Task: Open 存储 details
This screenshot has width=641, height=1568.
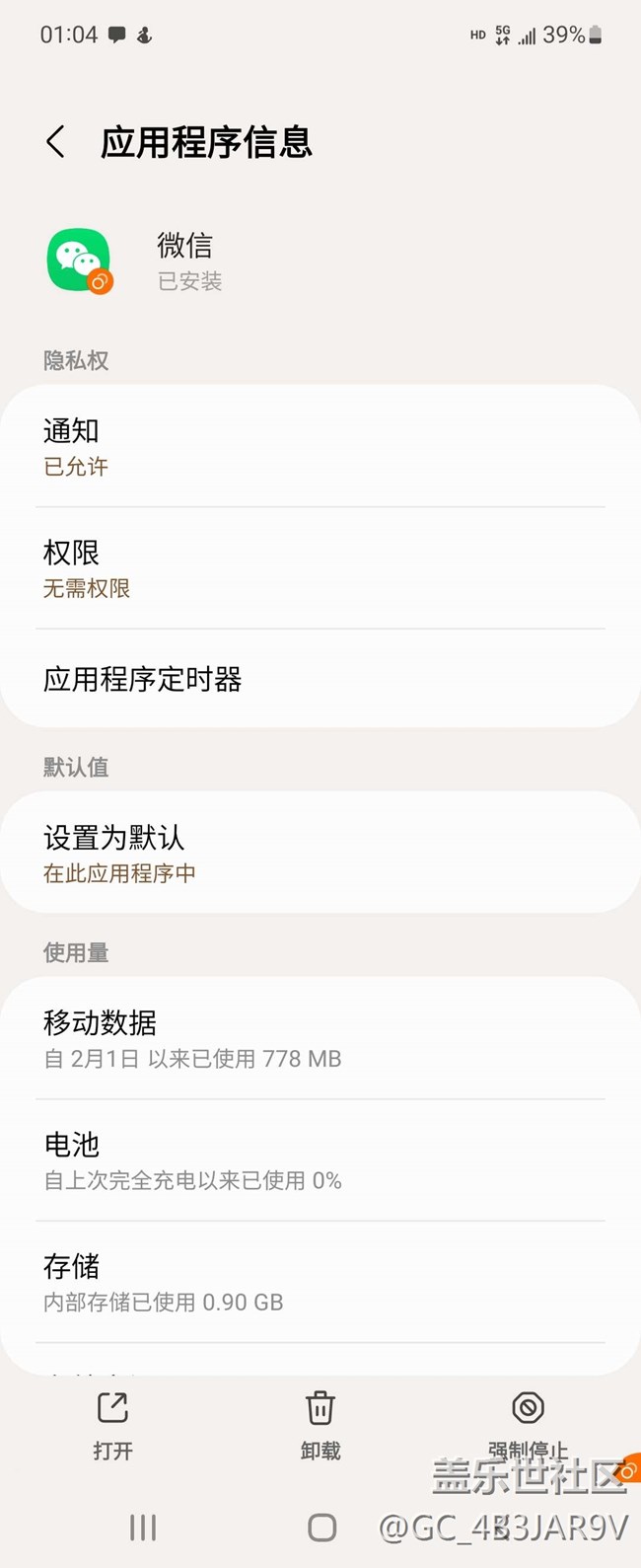Action: [320, 1282]
